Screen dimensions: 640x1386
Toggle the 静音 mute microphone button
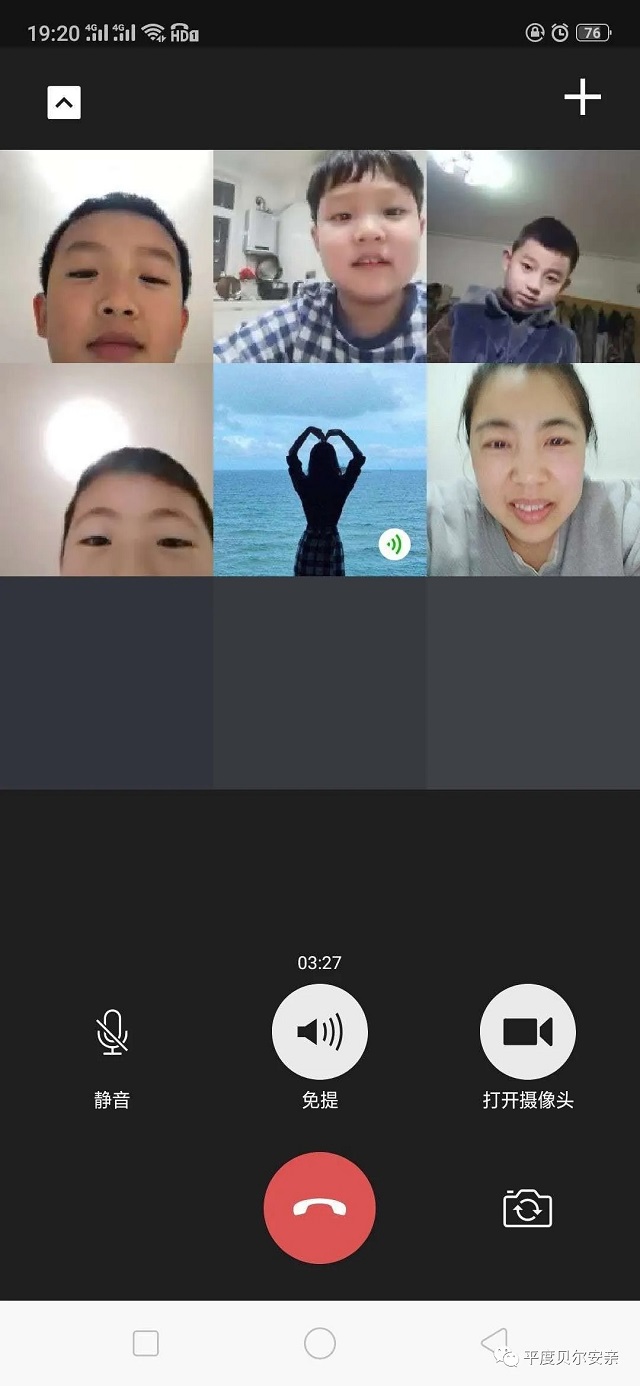(x=112, y=1032)
